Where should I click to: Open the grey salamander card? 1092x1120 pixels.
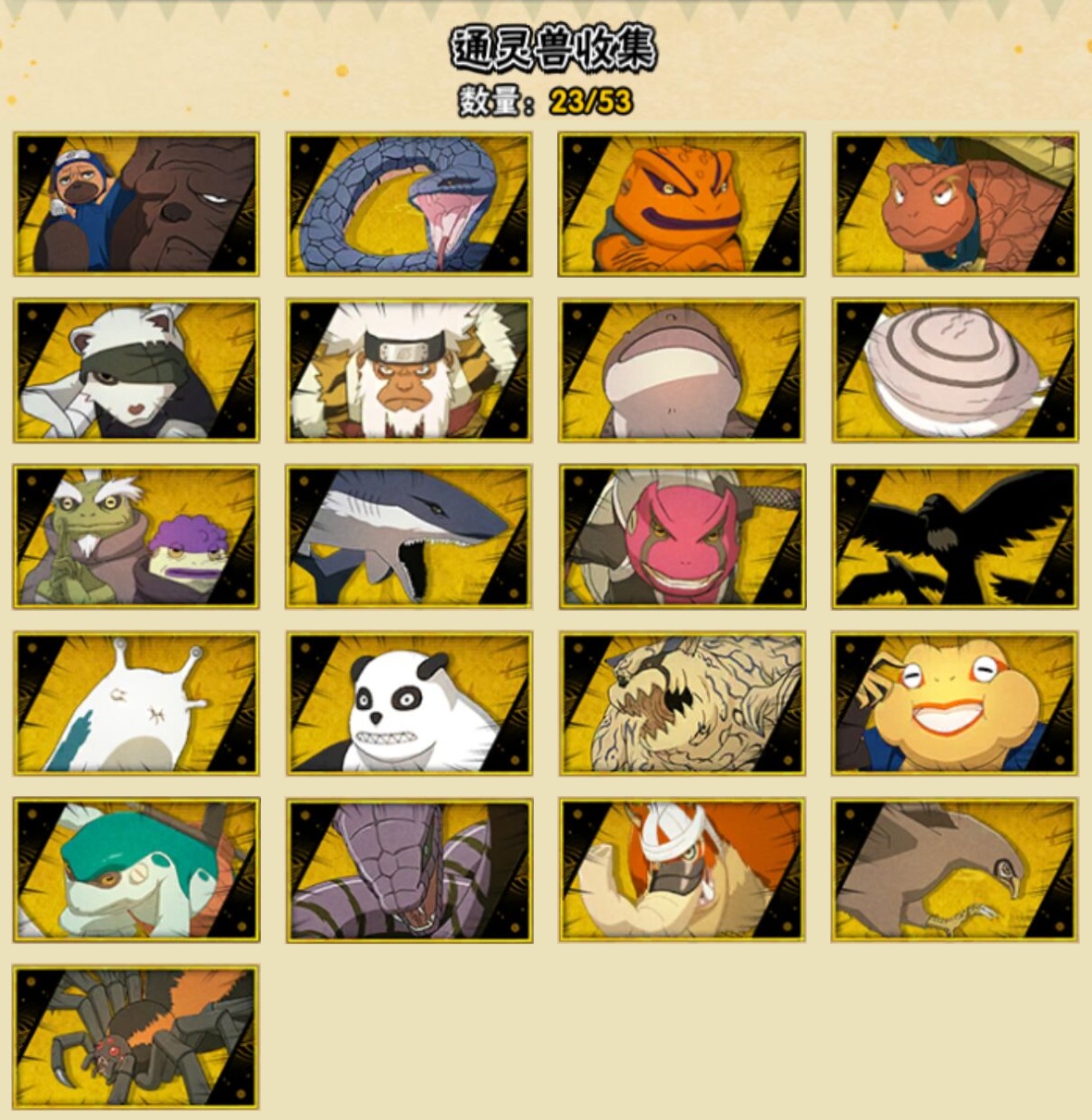point(681,370)
